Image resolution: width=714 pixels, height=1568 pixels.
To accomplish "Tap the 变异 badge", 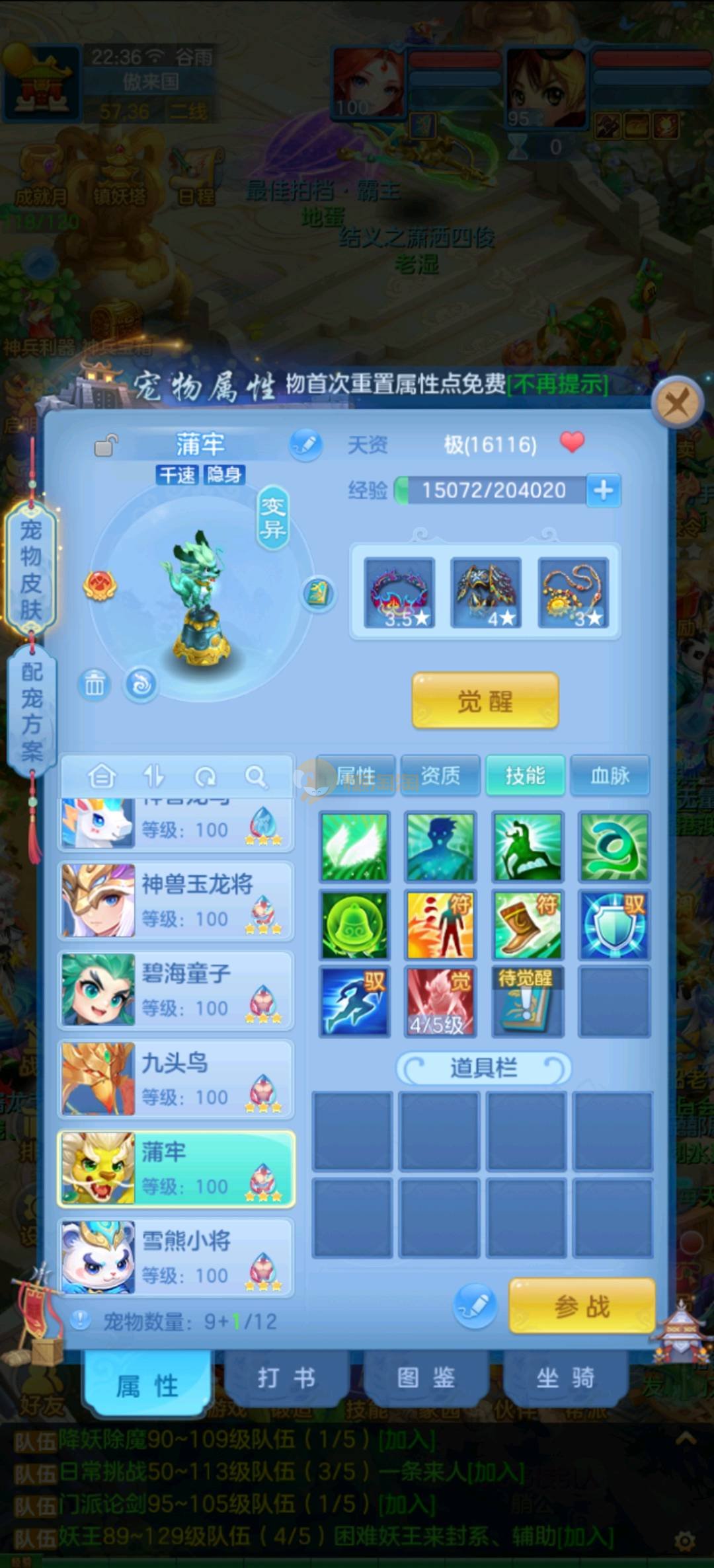I will point(272,517).
